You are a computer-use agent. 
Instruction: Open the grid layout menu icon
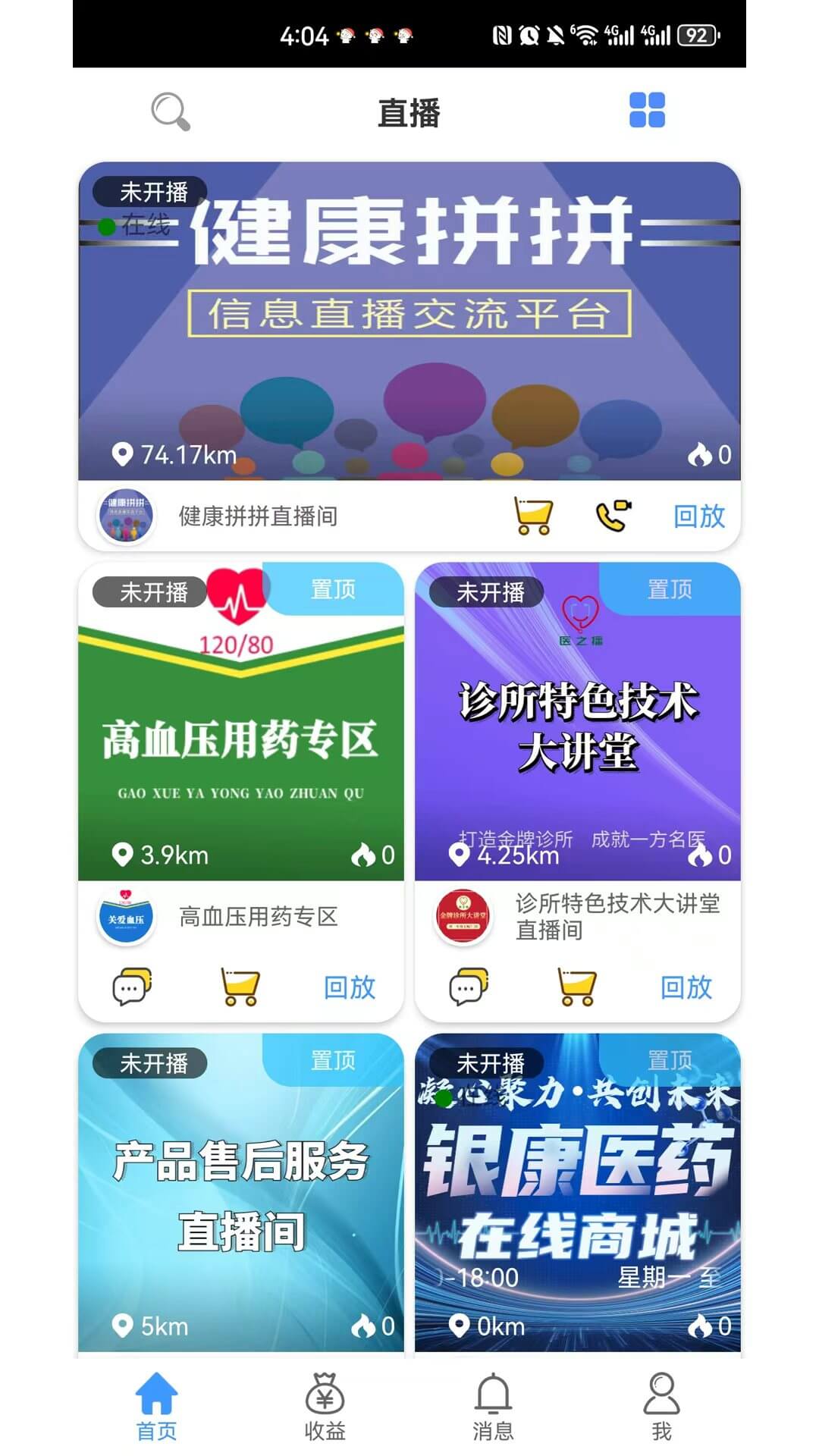point(648,111)
